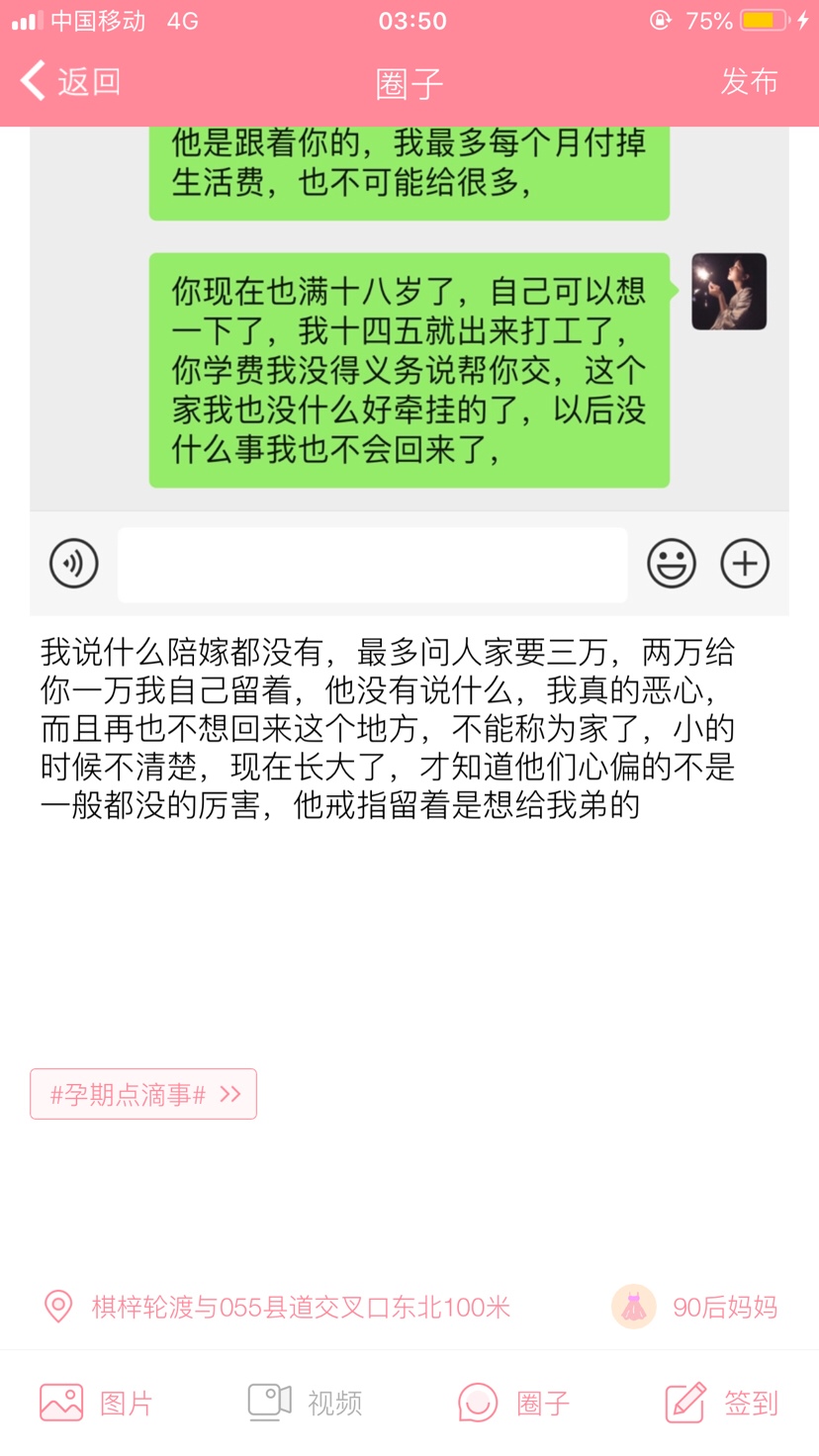The width and height of the screenshot is (819, 1456).
Task: Choose the 90后妈妈 circle
Action: (696, 1308)
